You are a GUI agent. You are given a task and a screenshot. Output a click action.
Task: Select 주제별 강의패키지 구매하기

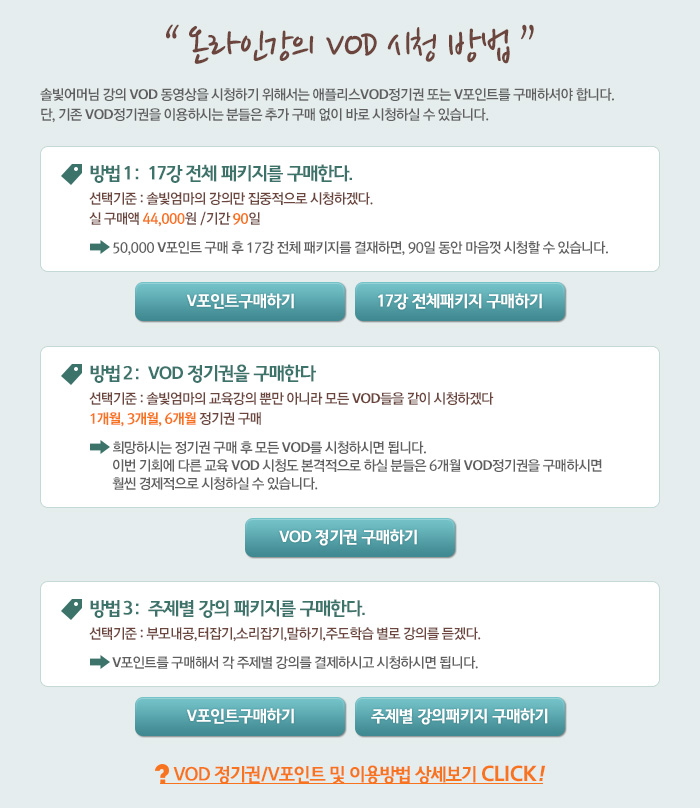click(460, 716)
